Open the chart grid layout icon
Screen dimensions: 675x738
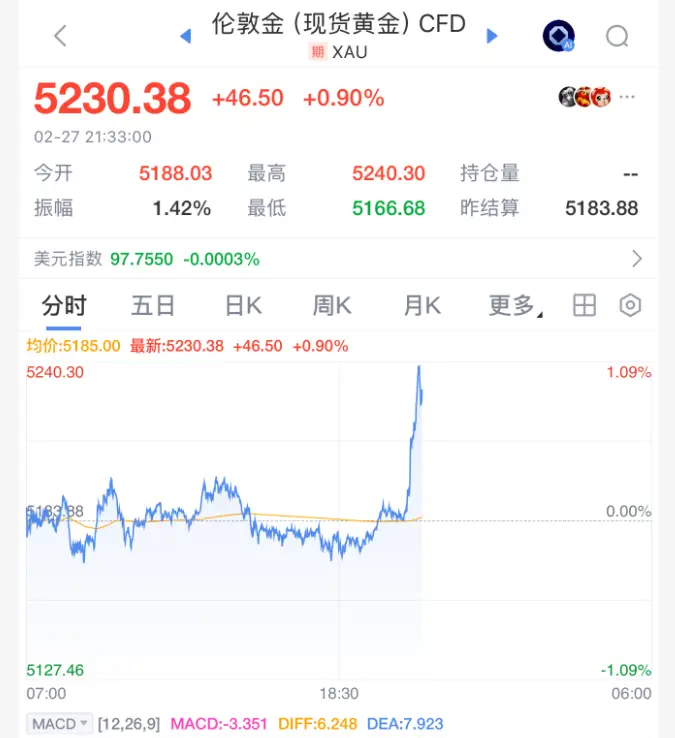[584, 306]
